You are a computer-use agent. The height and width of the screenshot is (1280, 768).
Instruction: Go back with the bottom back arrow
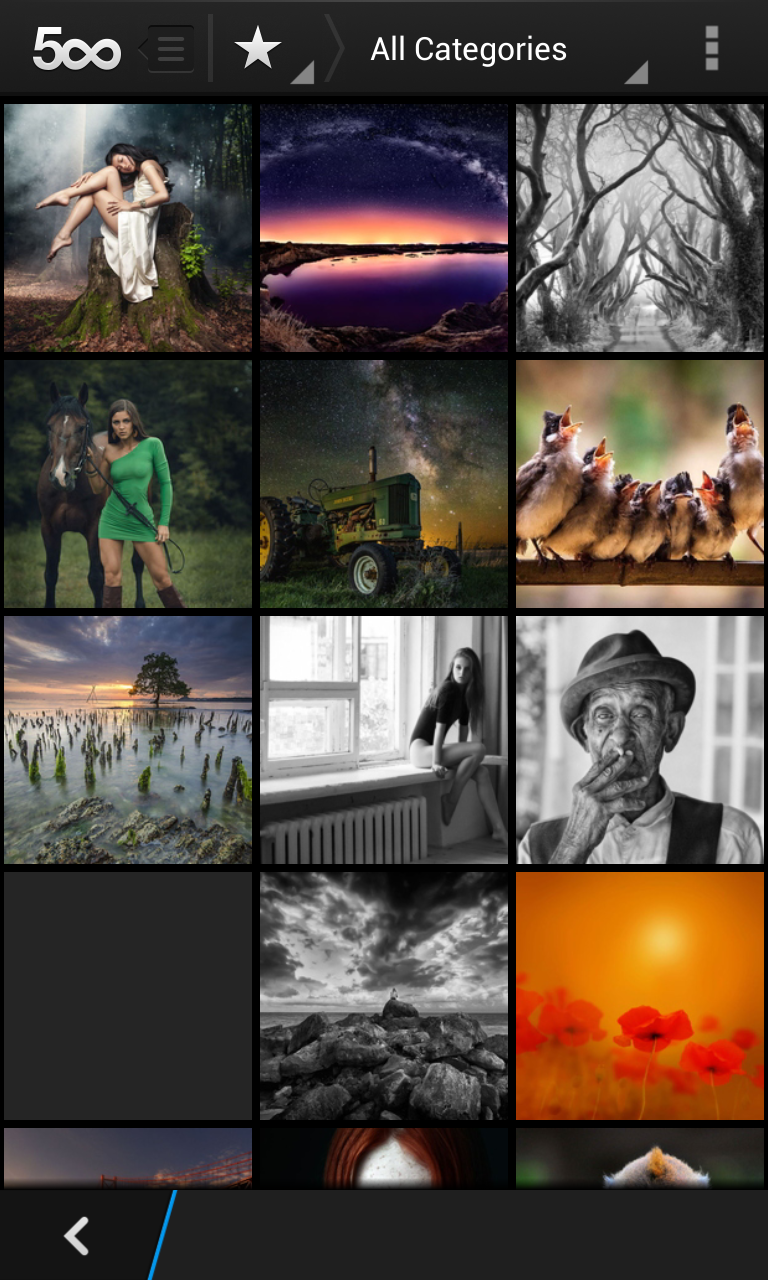click(77, 1236)
